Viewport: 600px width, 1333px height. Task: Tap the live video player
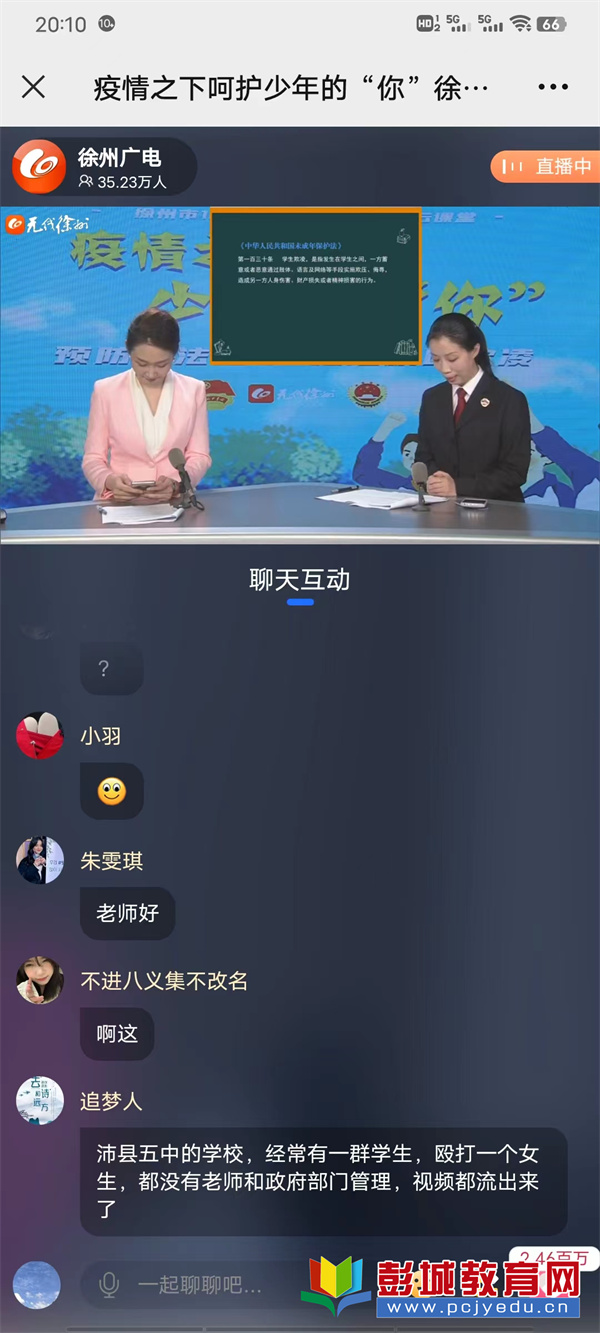click(300, 375)
